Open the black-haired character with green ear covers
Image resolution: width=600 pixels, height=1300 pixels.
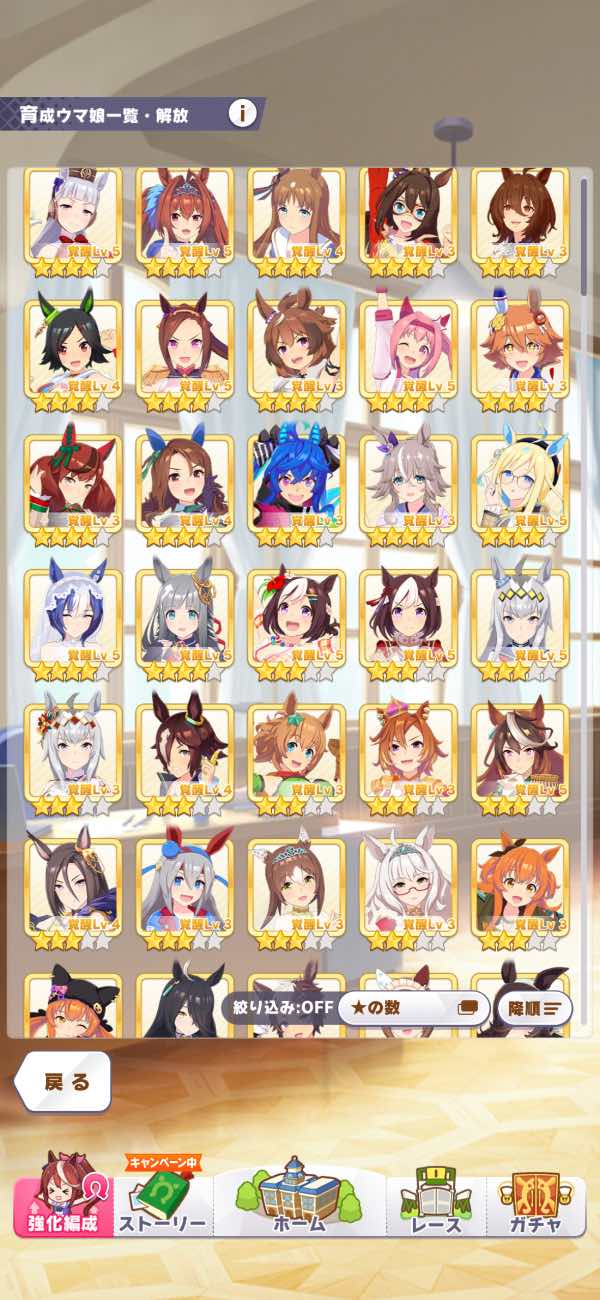coord(73,352)
